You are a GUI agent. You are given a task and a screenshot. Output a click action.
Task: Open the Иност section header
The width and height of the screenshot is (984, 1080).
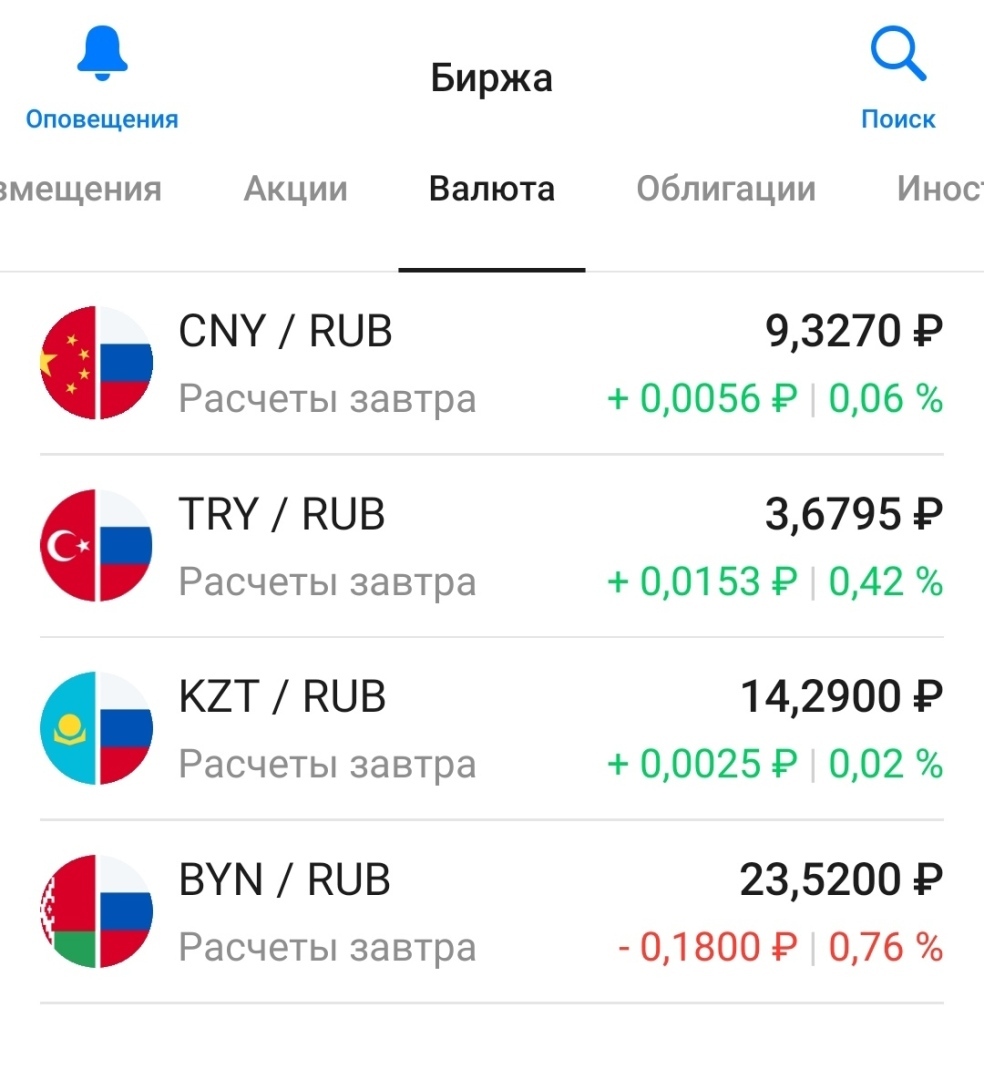(x=940, y=189)
